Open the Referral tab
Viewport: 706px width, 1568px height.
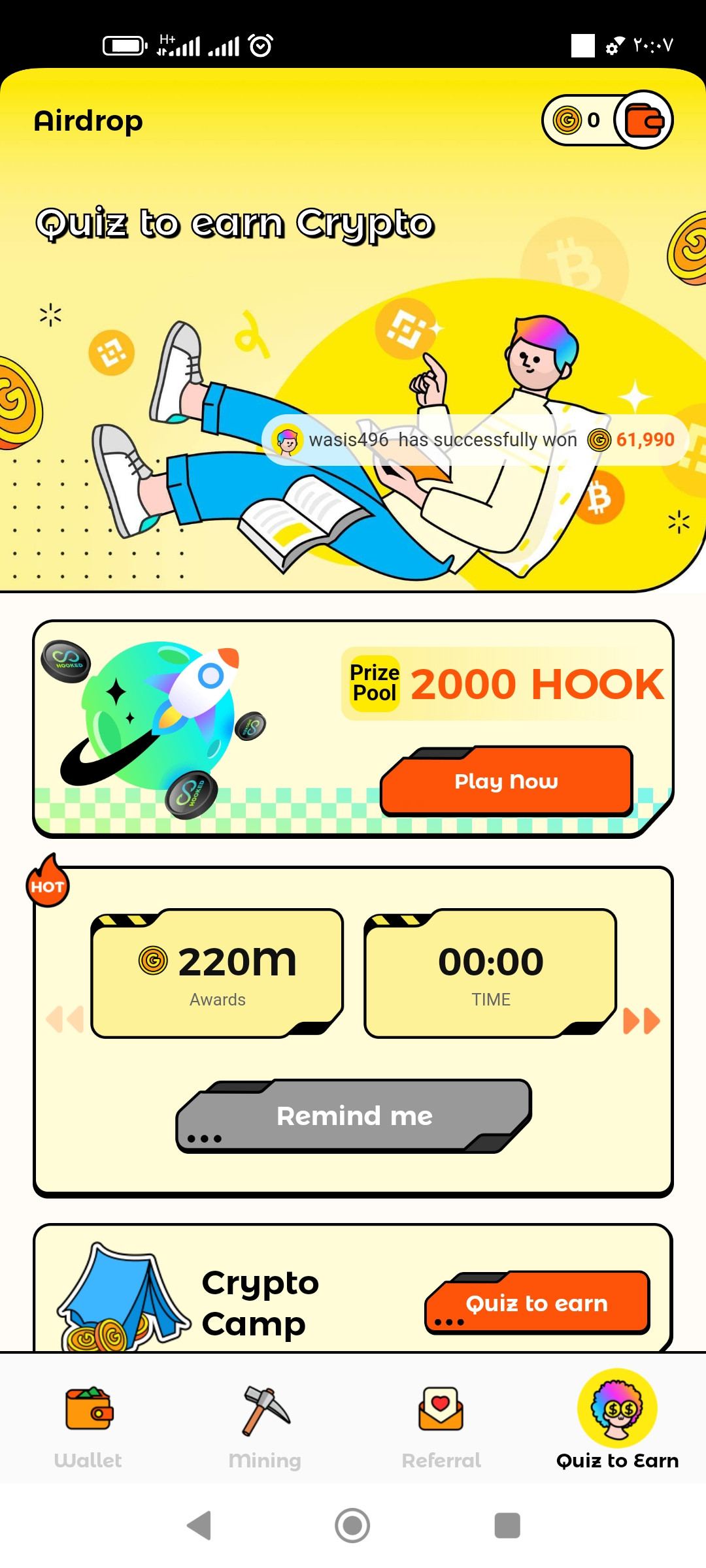coord(441,1427)
